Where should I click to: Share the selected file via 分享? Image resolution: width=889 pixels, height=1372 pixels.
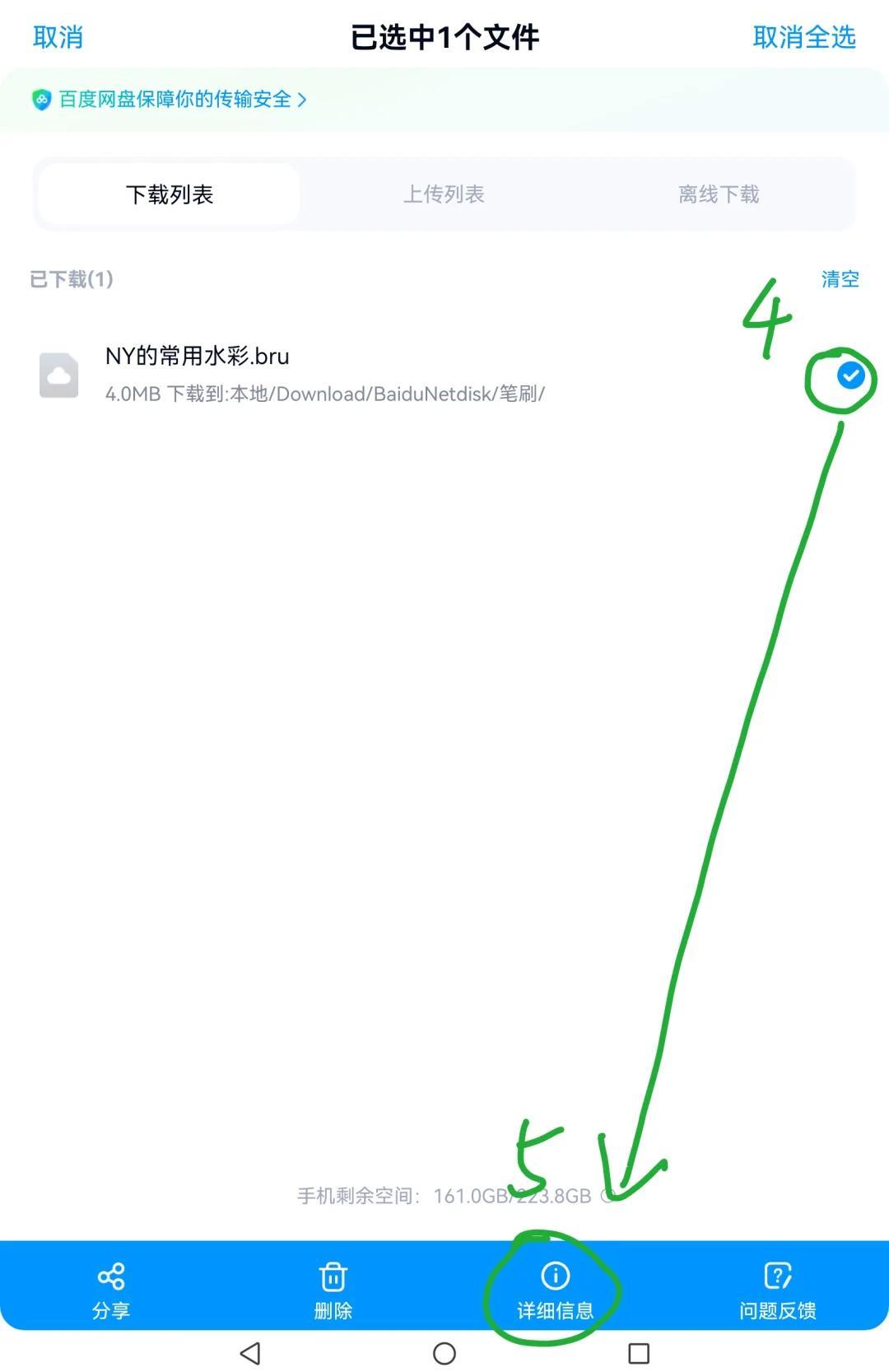111,1290
